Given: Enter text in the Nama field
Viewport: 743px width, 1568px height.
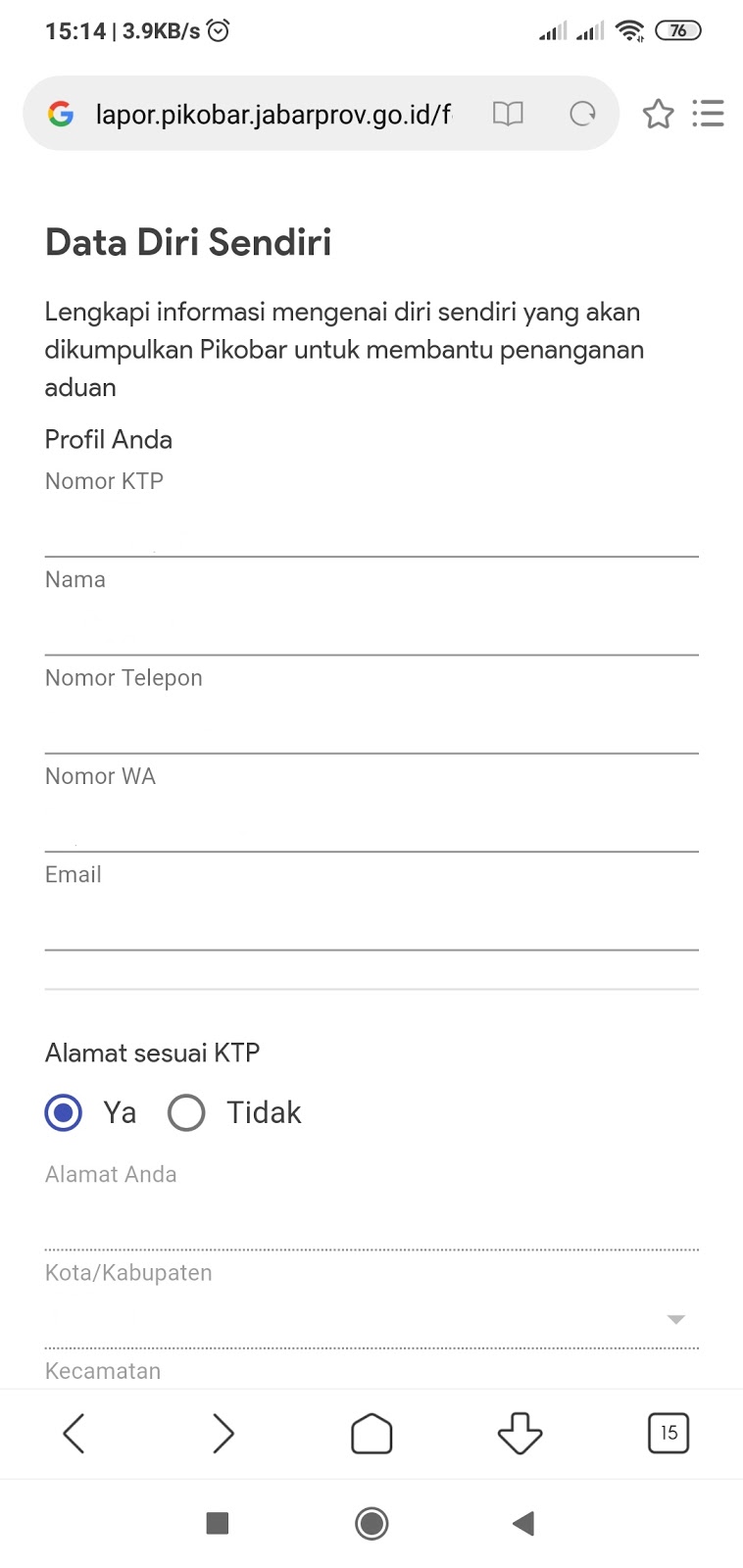Looking at the screenshot, I should click(371, 628).
